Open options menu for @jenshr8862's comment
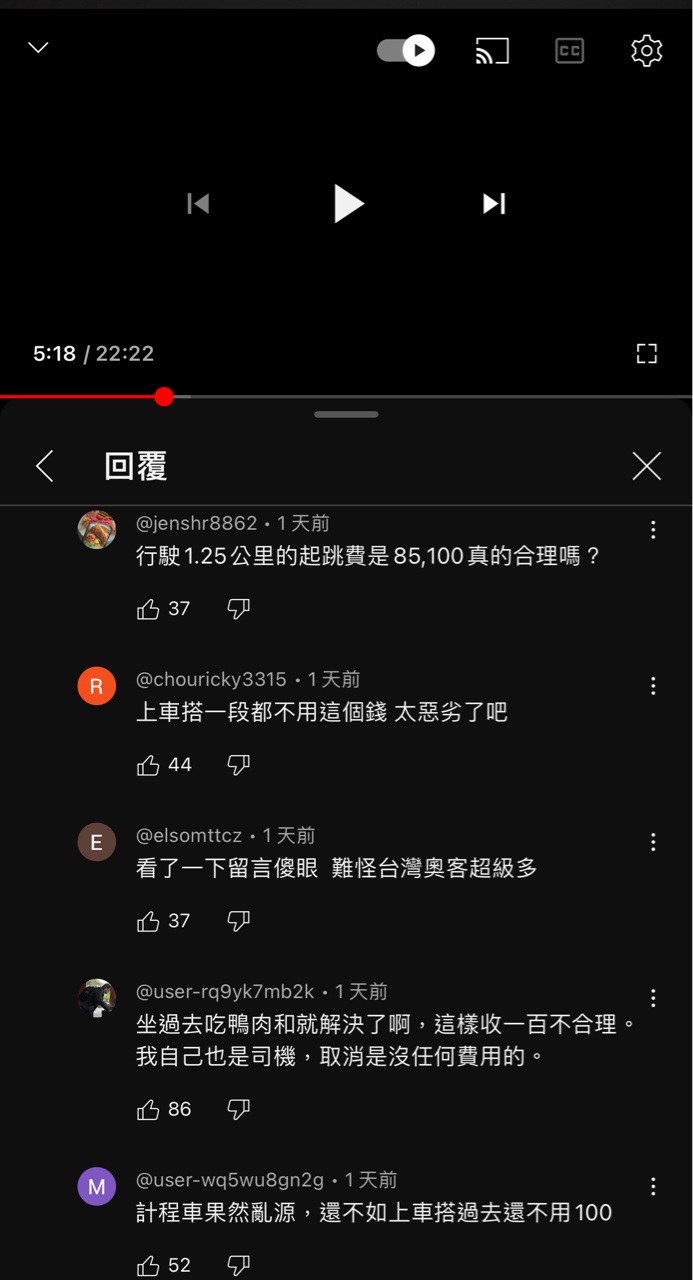The width and height of the screenshot is (693, 1280). [x=653, y=530]
